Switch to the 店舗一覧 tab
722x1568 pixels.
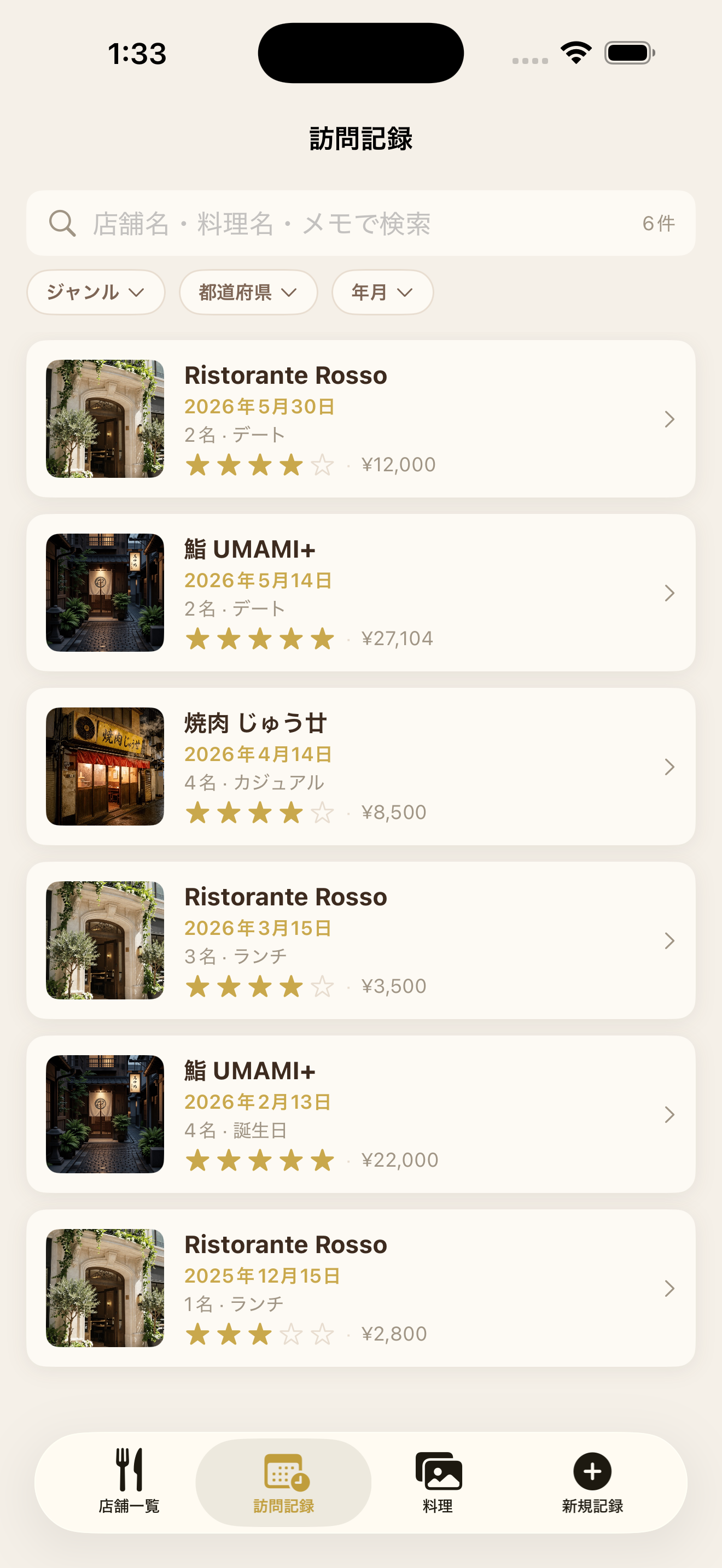click(x=129, y=1482)
